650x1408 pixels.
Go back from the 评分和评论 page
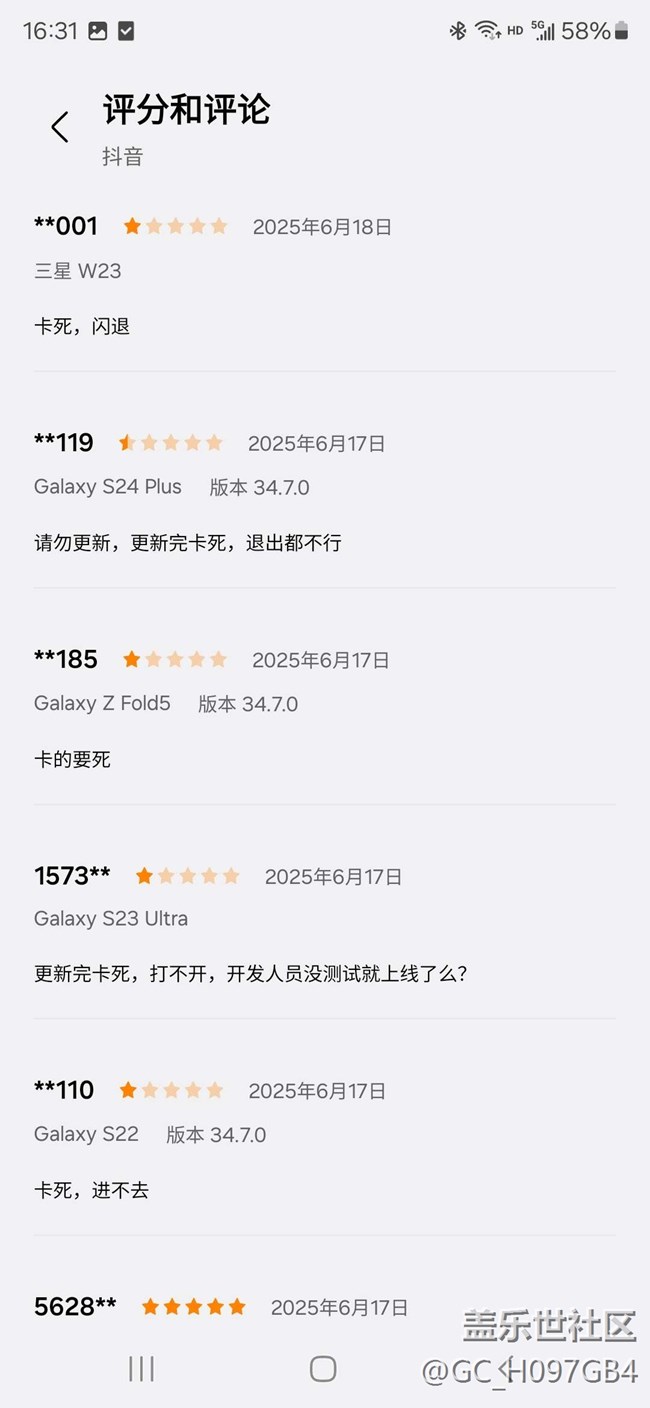pos(60,127)
